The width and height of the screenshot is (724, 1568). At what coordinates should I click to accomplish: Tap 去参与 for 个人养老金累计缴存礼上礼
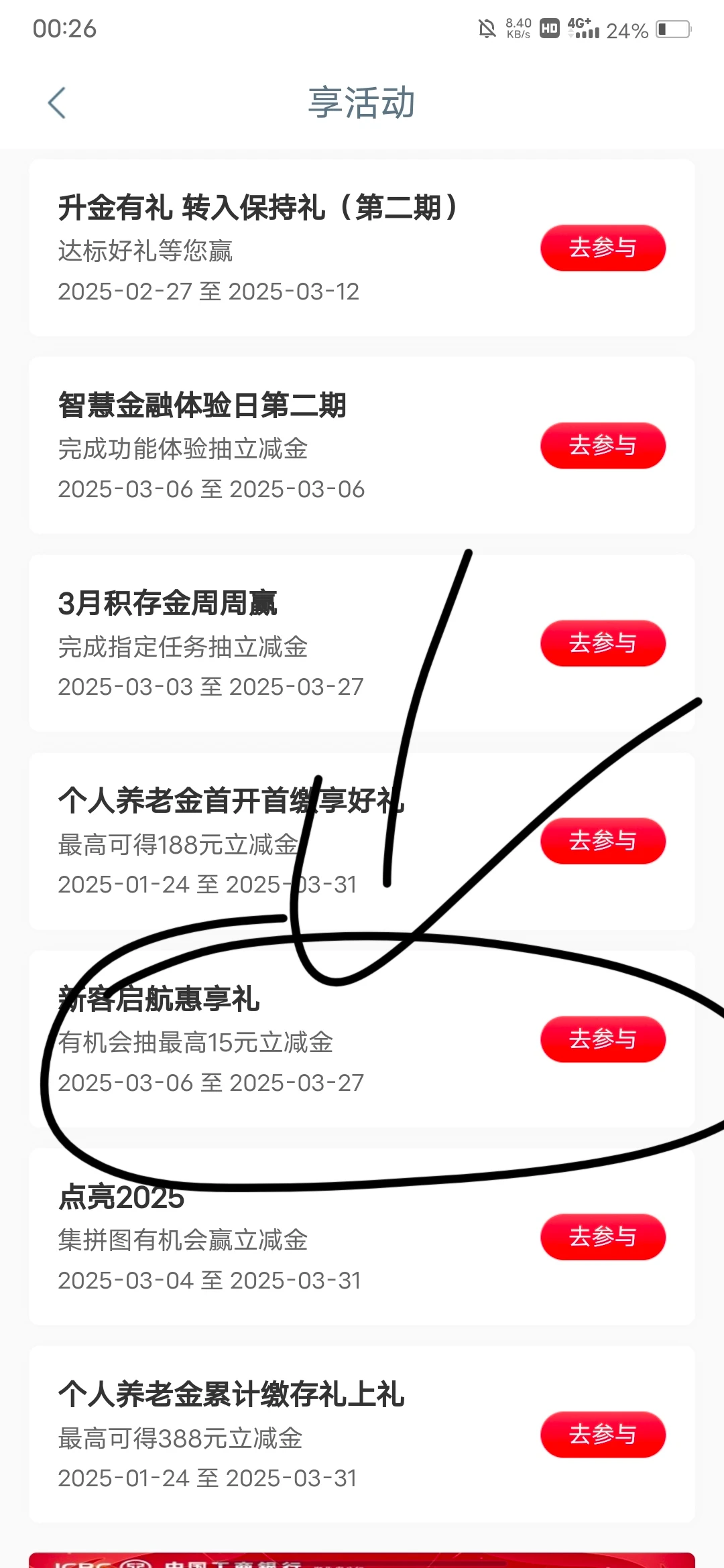point(602,1435)
